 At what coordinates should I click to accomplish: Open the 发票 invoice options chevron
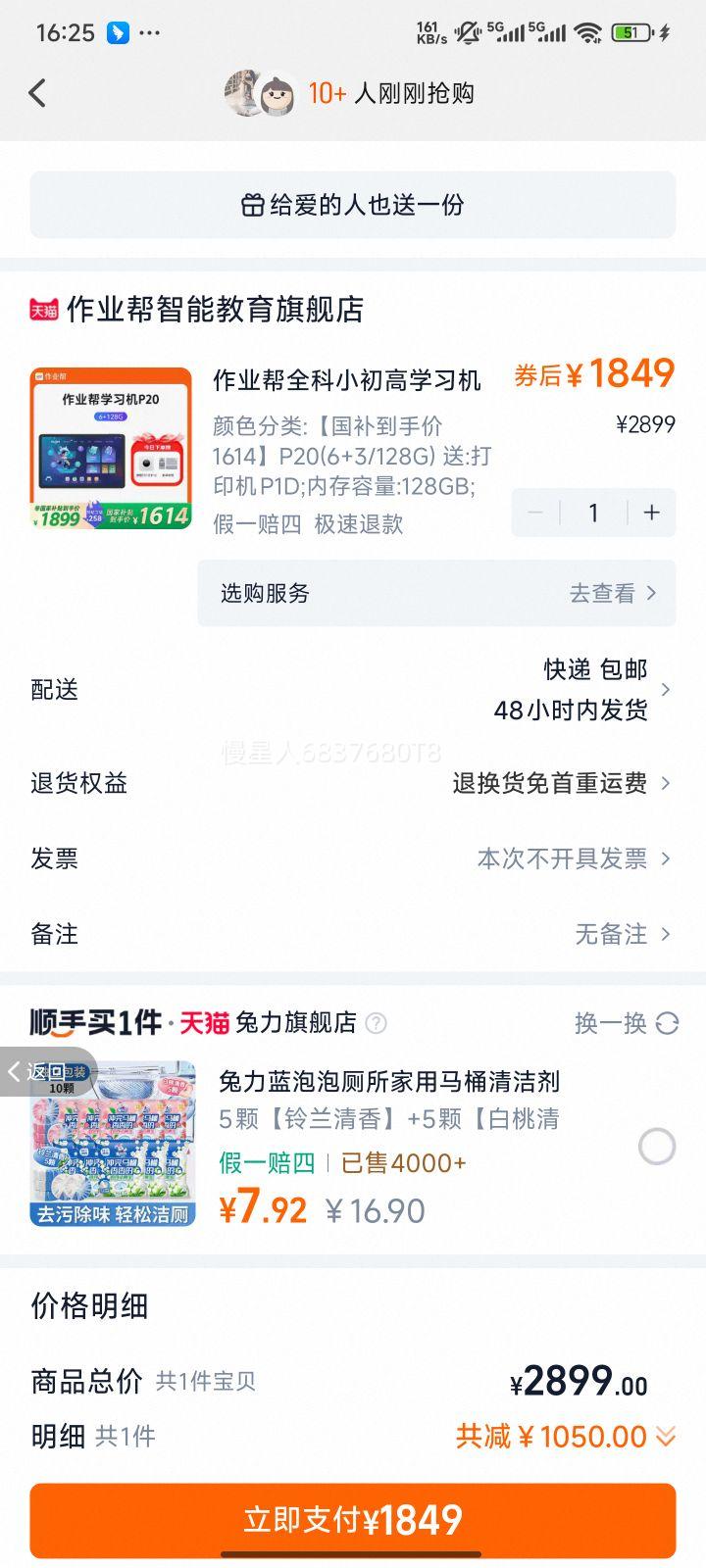point(668,857)
